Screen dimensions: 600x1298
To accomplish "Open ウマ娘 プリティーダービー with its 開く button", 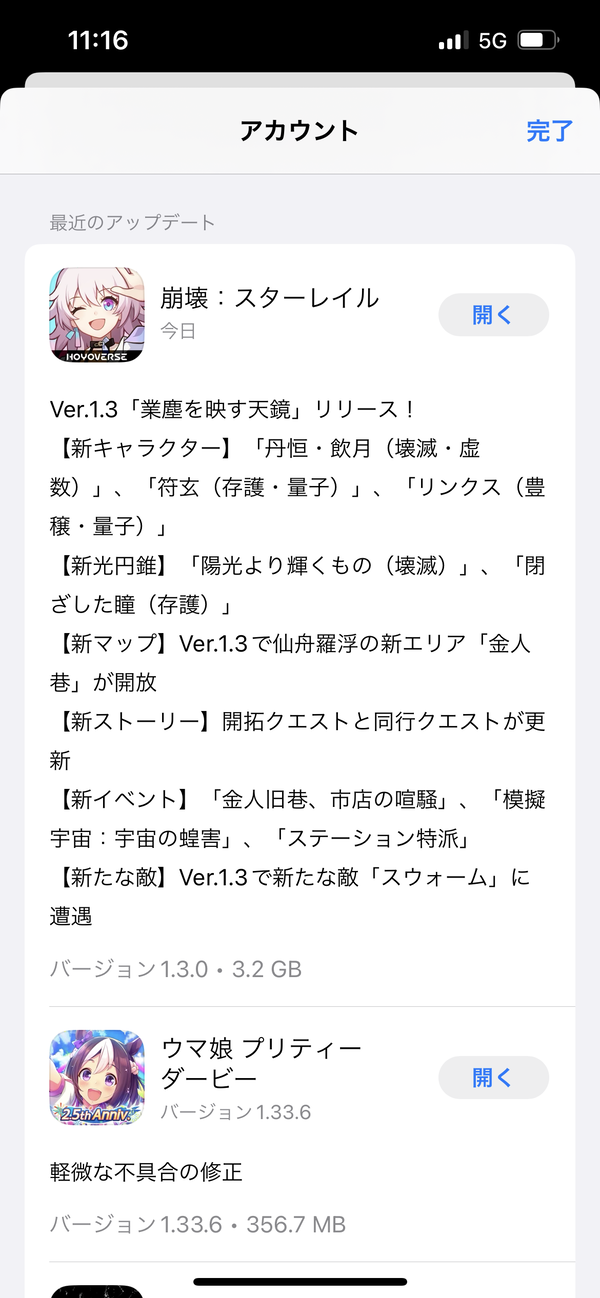I will pos(494,1077).
